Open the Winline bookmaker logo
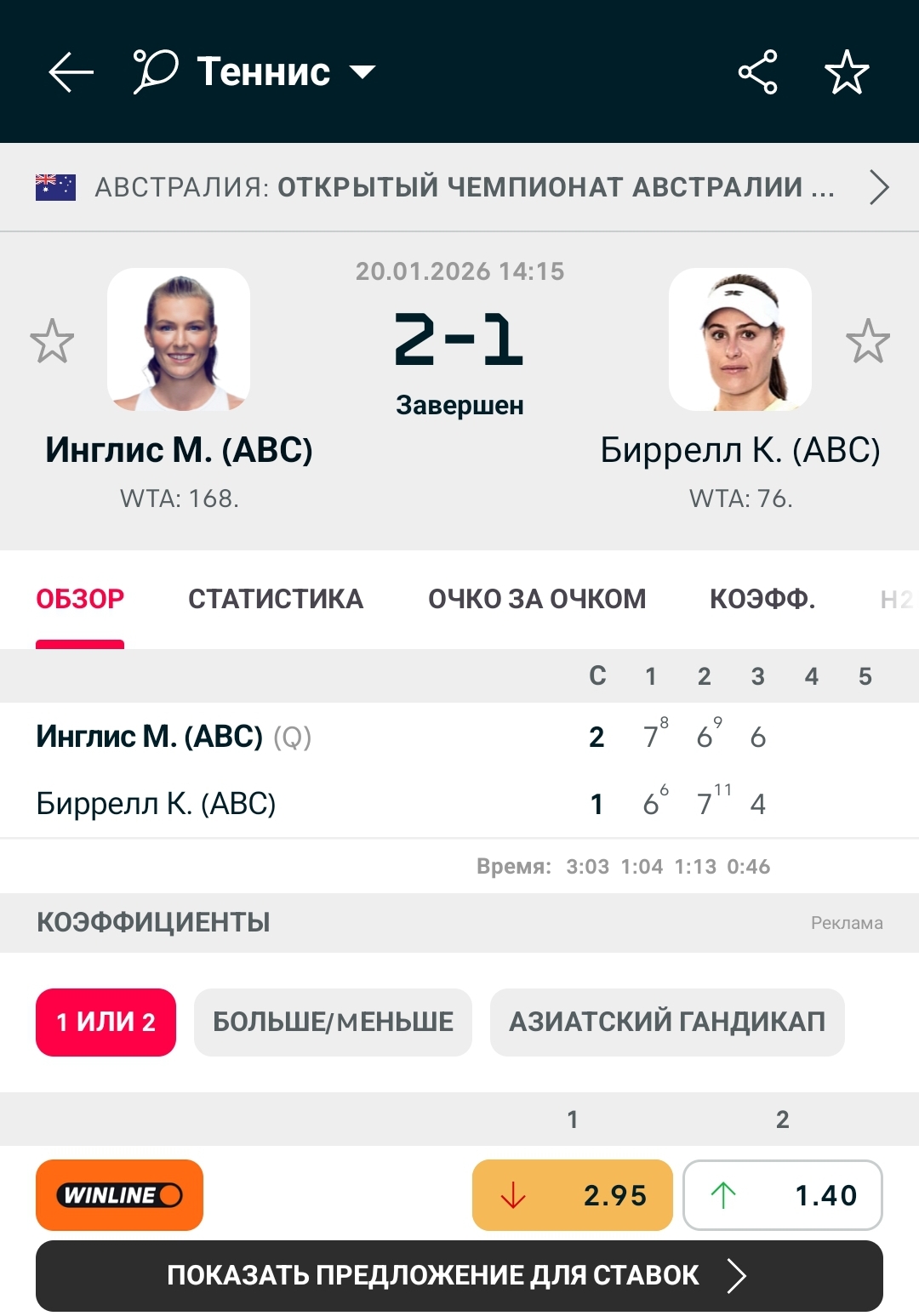This screenshot has width=919, height=1316. point(119,1195)
